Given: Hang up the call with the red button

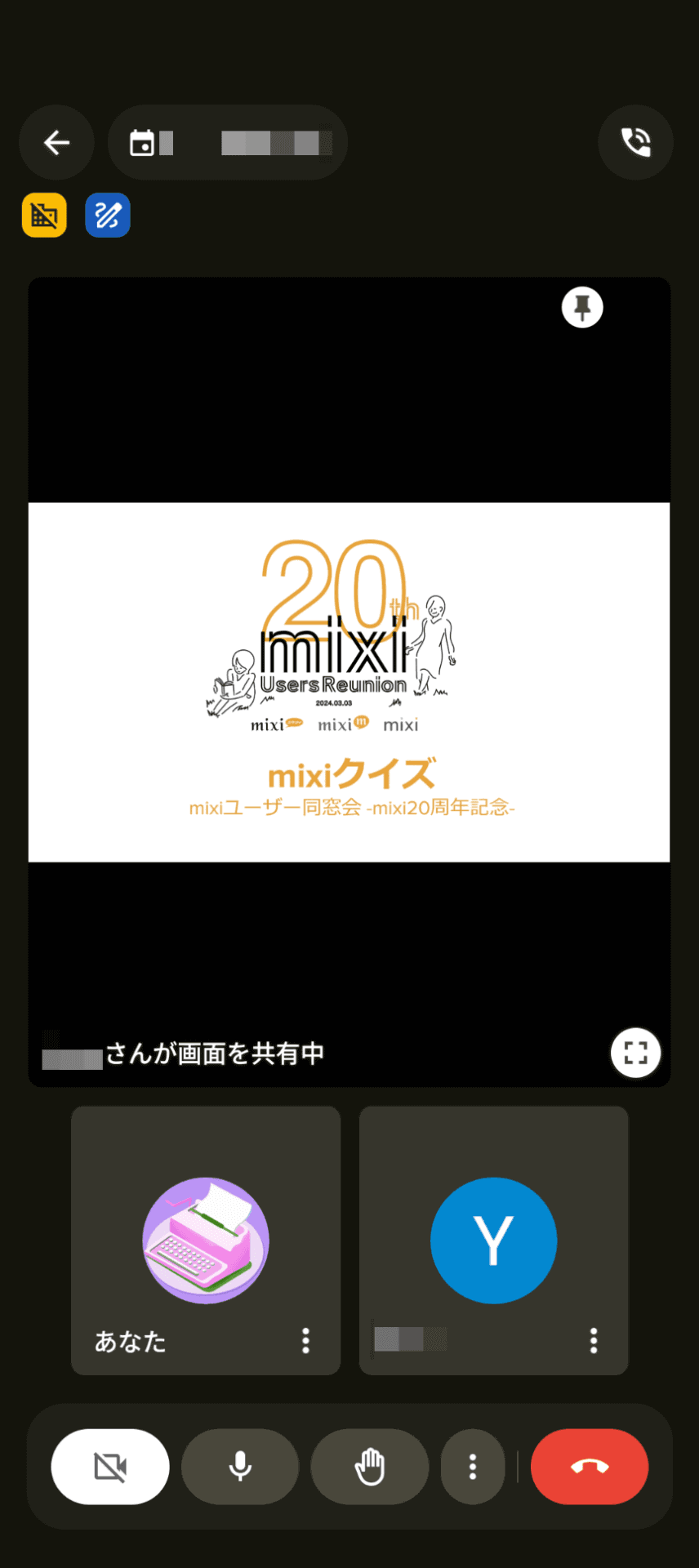Looking at the screenshot, I should [589, 1467].
